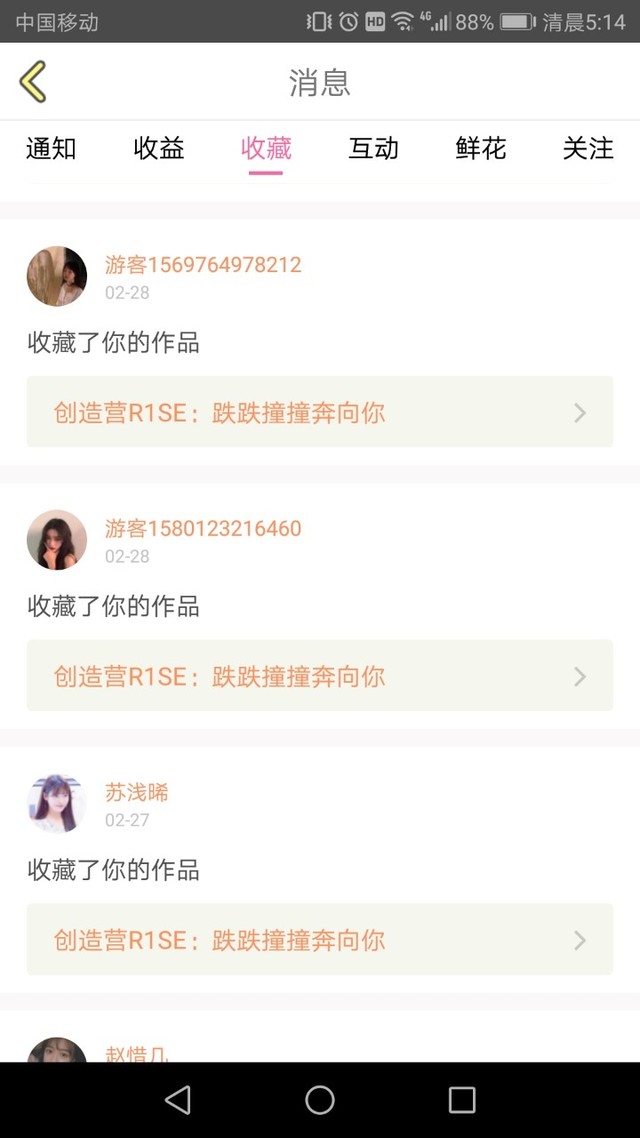640x1138 pixels.
Task: Go back using the yellow arrow
Action: click(x=33, y=81)
